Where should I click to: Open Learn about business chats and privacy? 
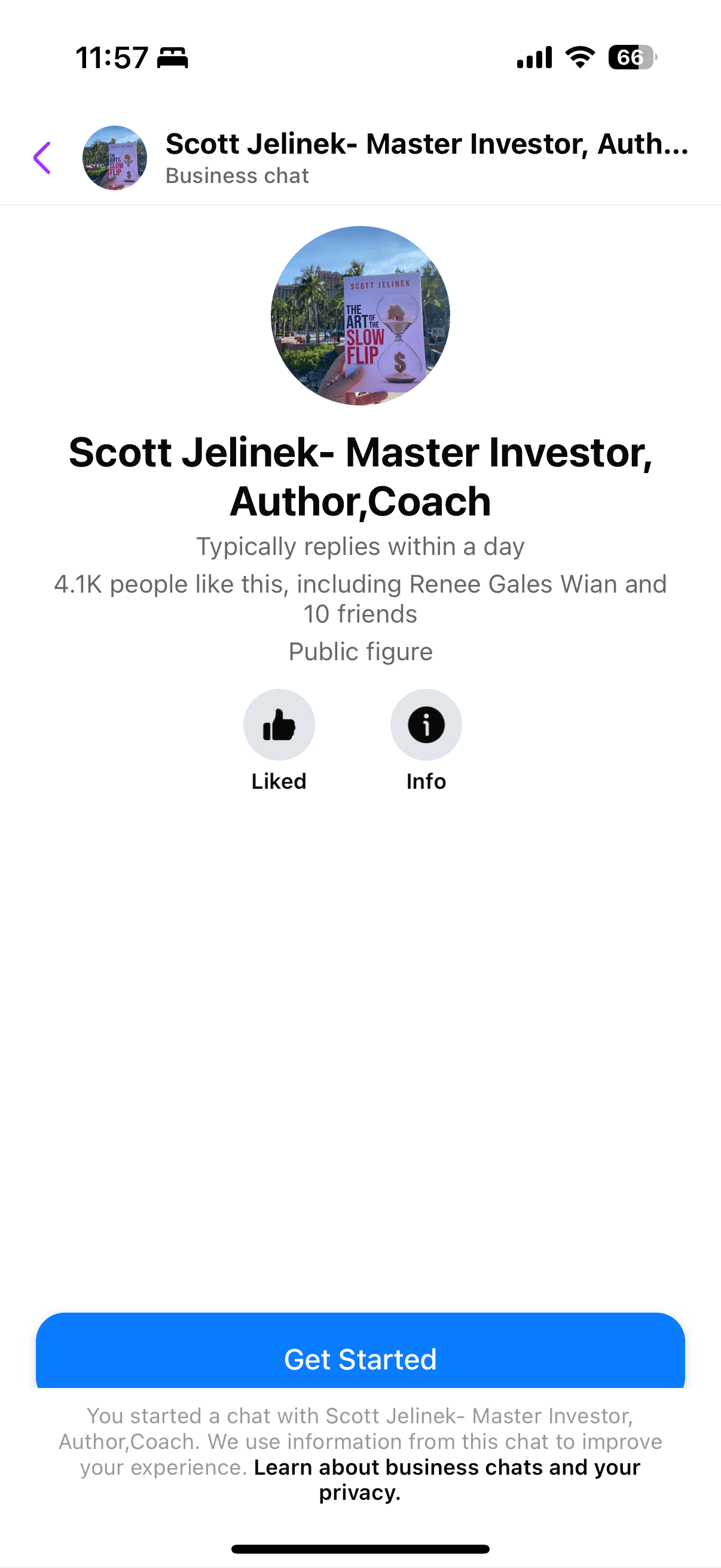447,1479
